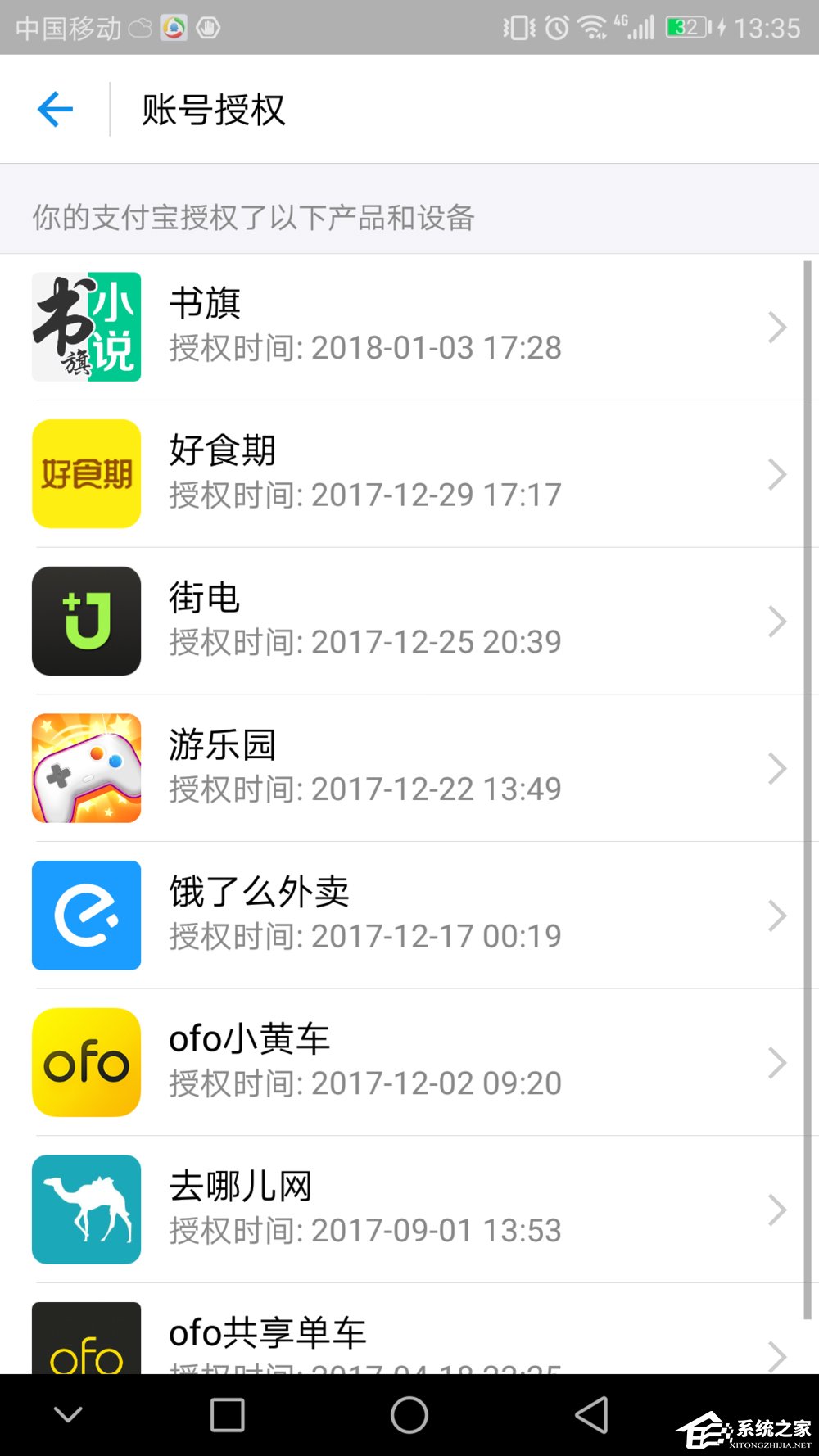This screenshot has width=819, height=1456.
Task: Open 街电 authorization entry
Action: tap(409, 621)
